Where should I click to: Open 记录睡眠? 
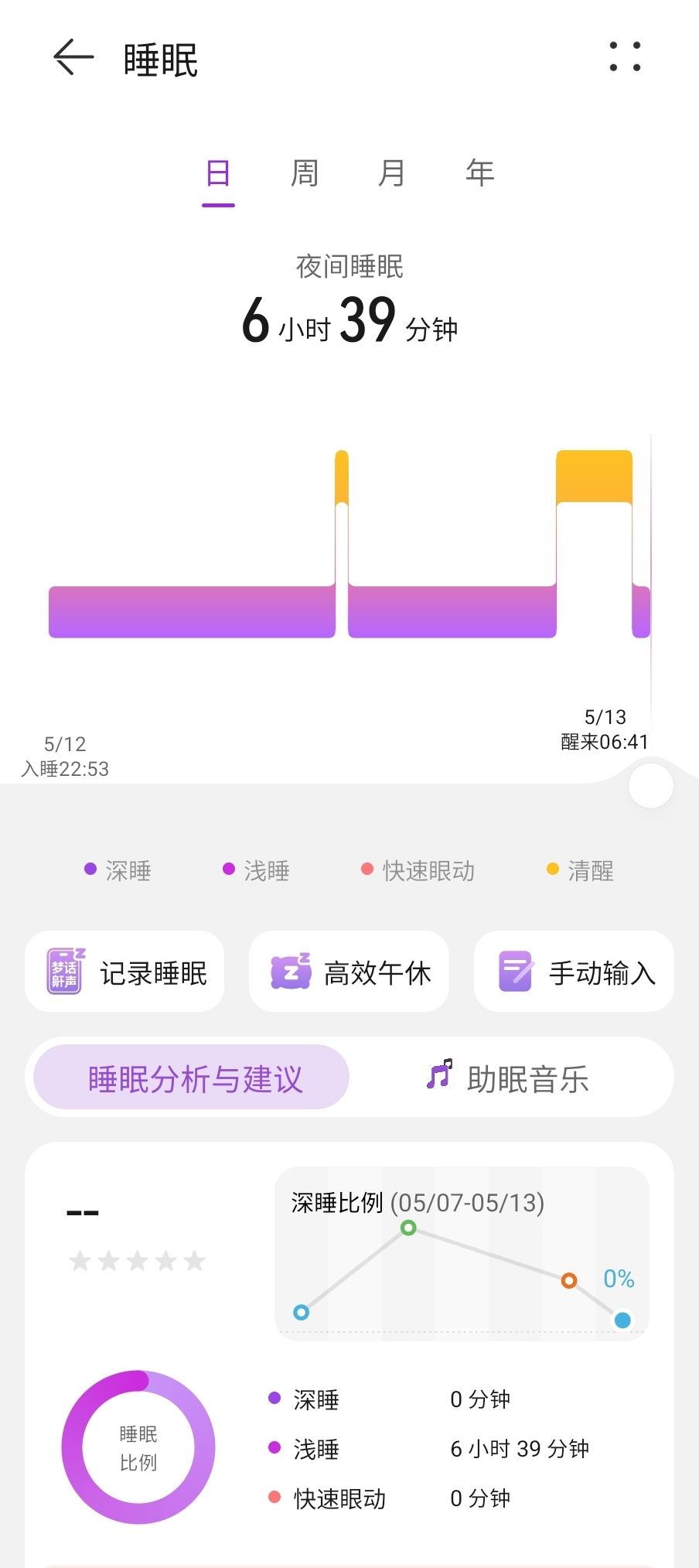124,972
